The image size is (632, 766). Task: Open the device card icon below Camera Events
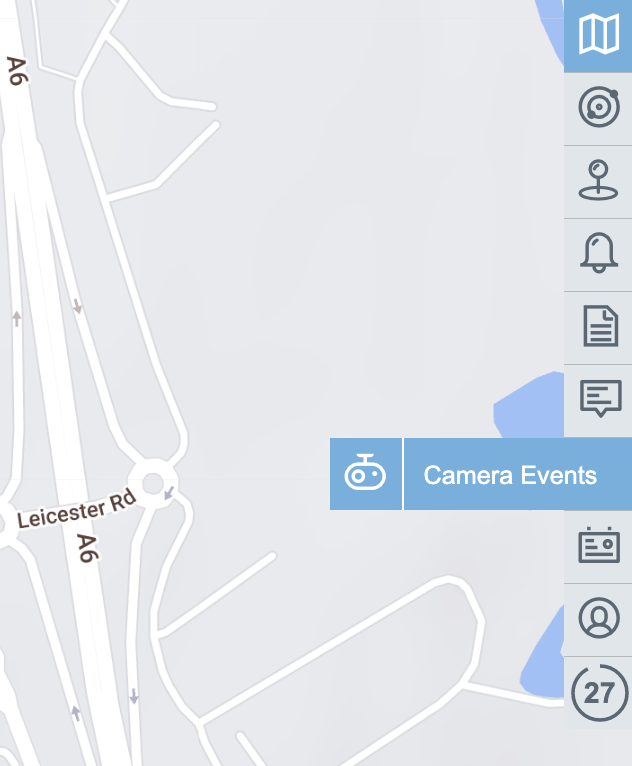(598, 546)
